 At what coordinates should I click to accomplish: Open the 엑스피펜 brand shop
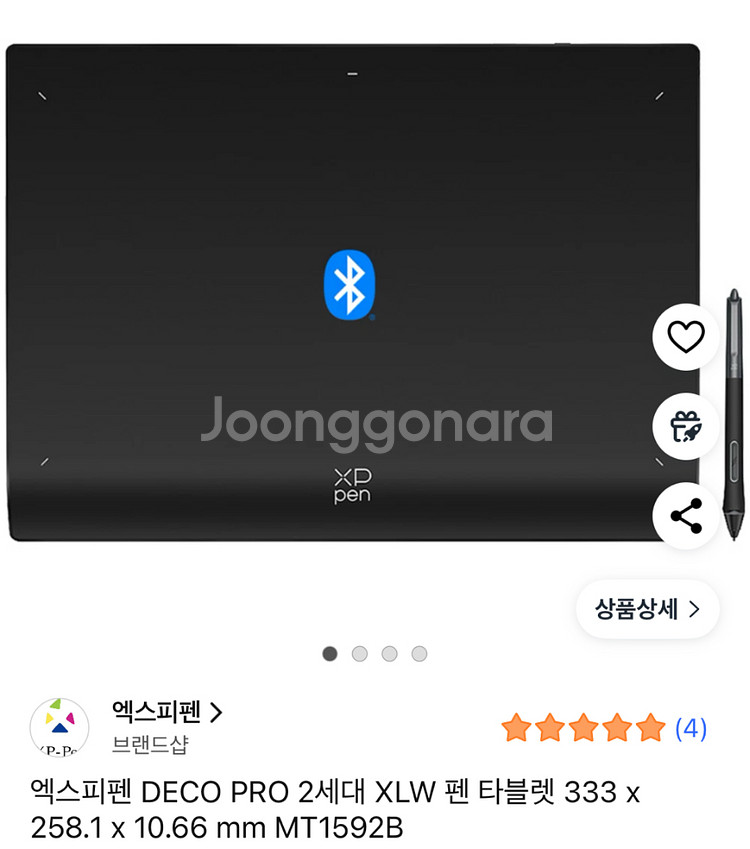click(x=166, y=713)
